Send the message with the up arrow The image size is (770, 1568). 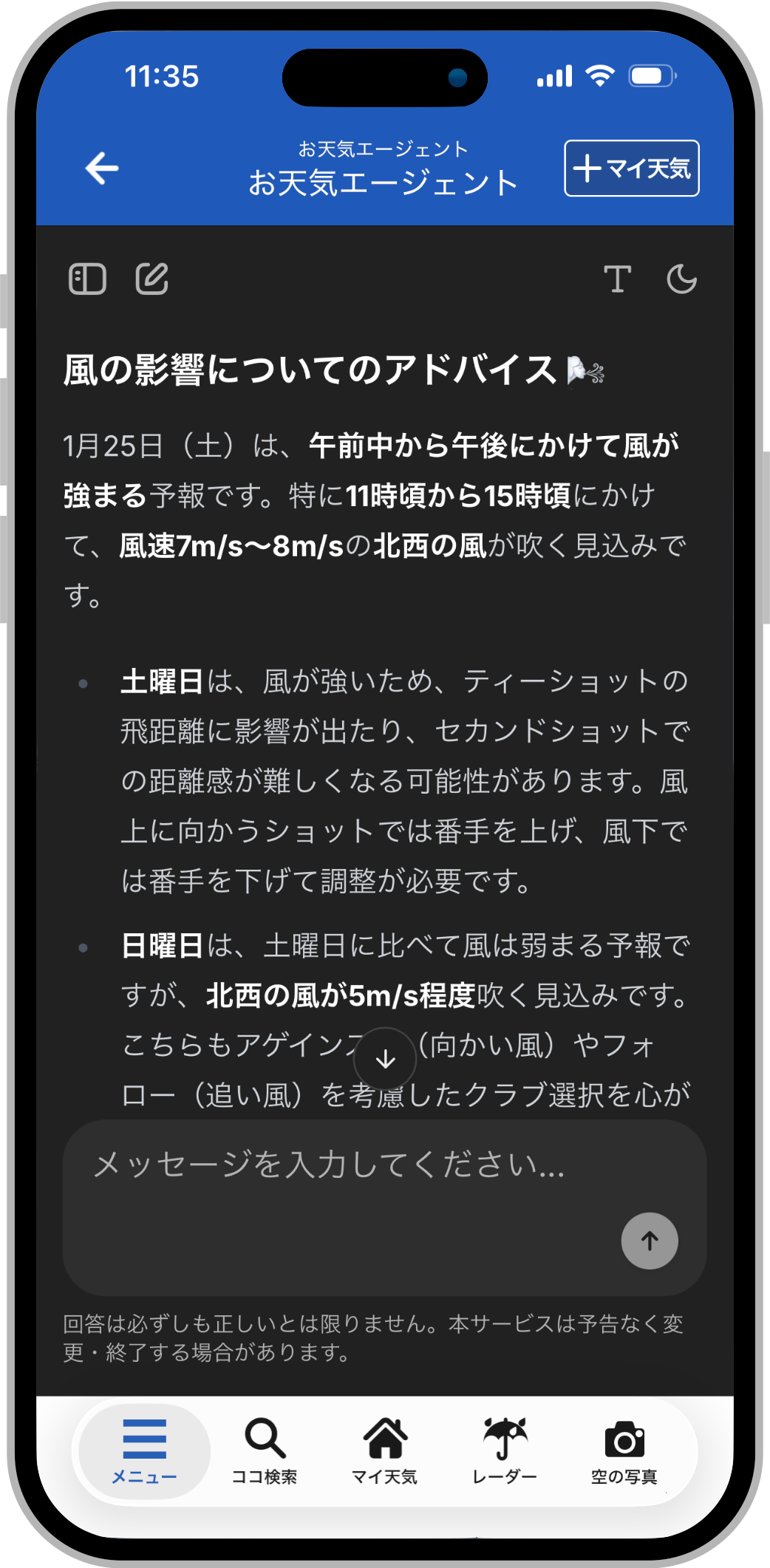click(650, 1241)
